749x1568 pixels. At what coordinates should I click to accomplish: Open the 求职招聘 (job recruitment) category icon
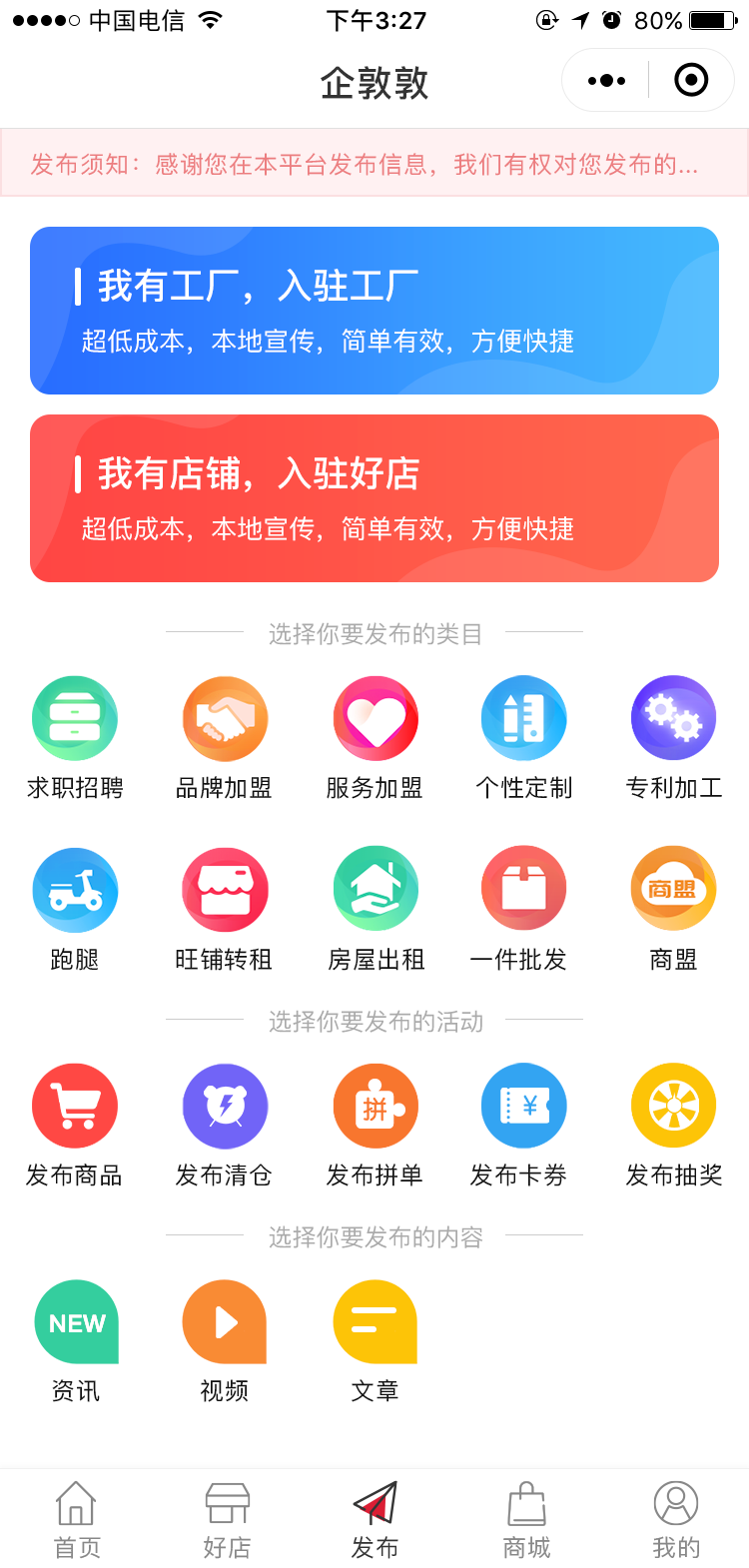coord(75,718)
